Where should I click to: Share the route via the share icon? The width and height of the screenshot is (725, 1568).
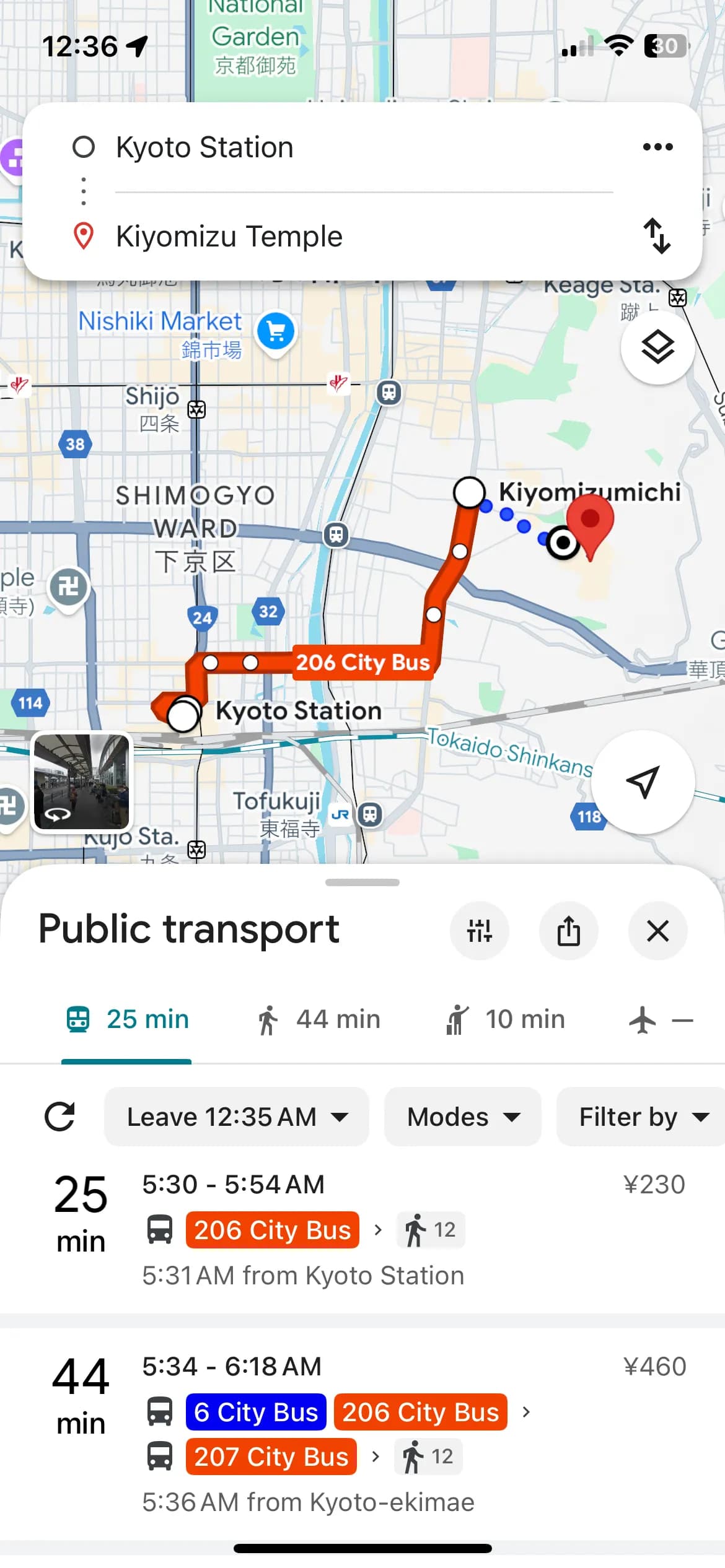click(x=569, y=931)
